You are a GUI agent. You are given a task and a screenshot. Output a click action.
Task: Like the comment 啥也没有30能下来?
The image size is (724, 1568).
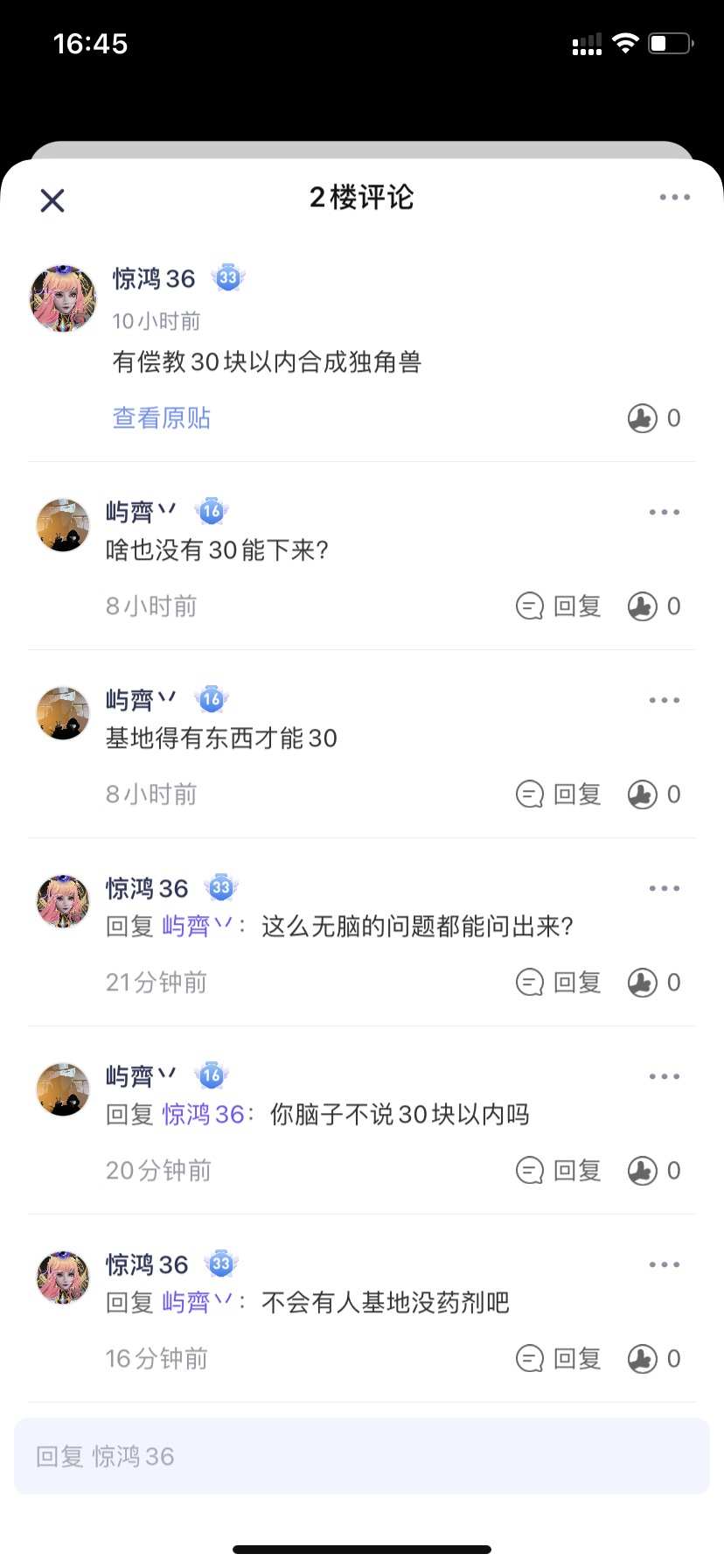(x=654, y=605)
